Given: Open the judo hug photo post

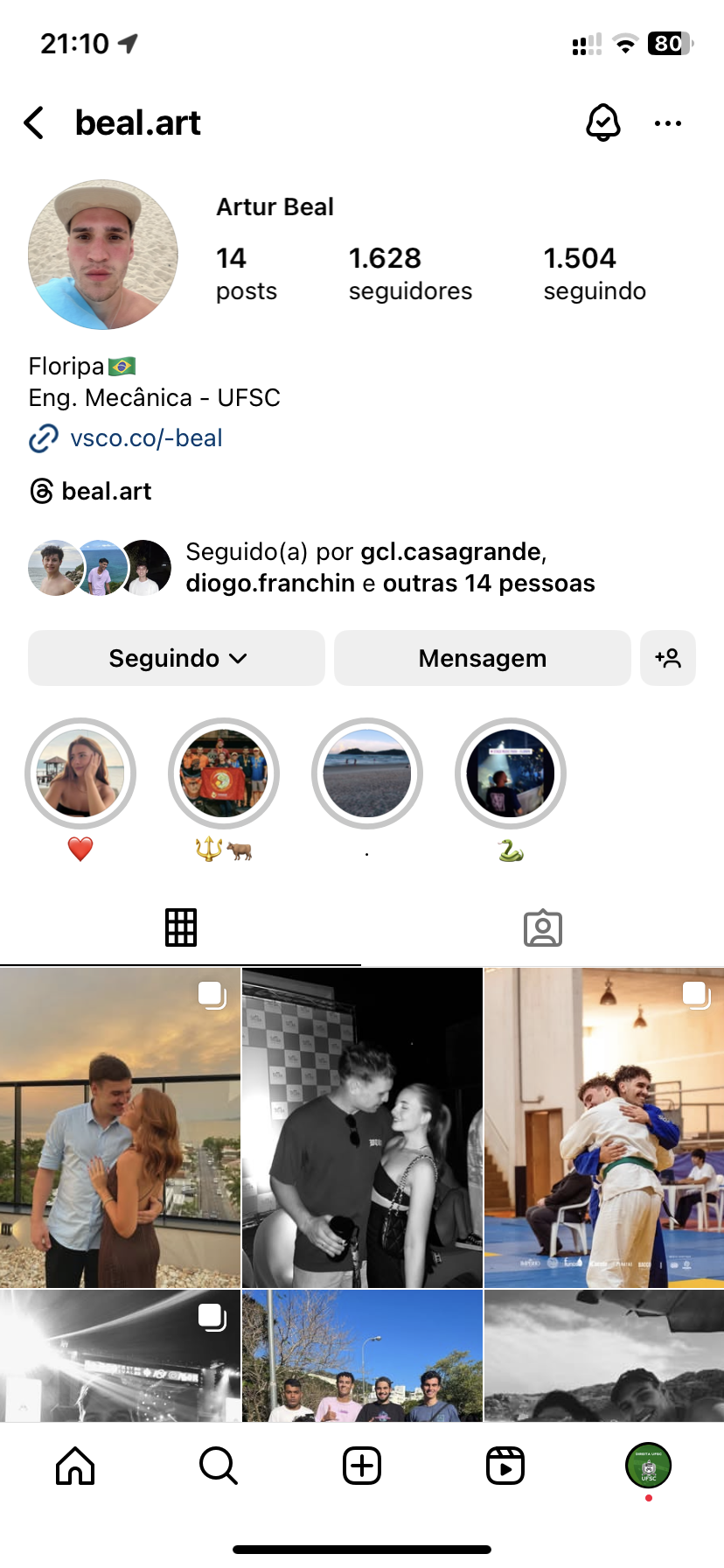Looking at the screenshot, I should 604,1127.
